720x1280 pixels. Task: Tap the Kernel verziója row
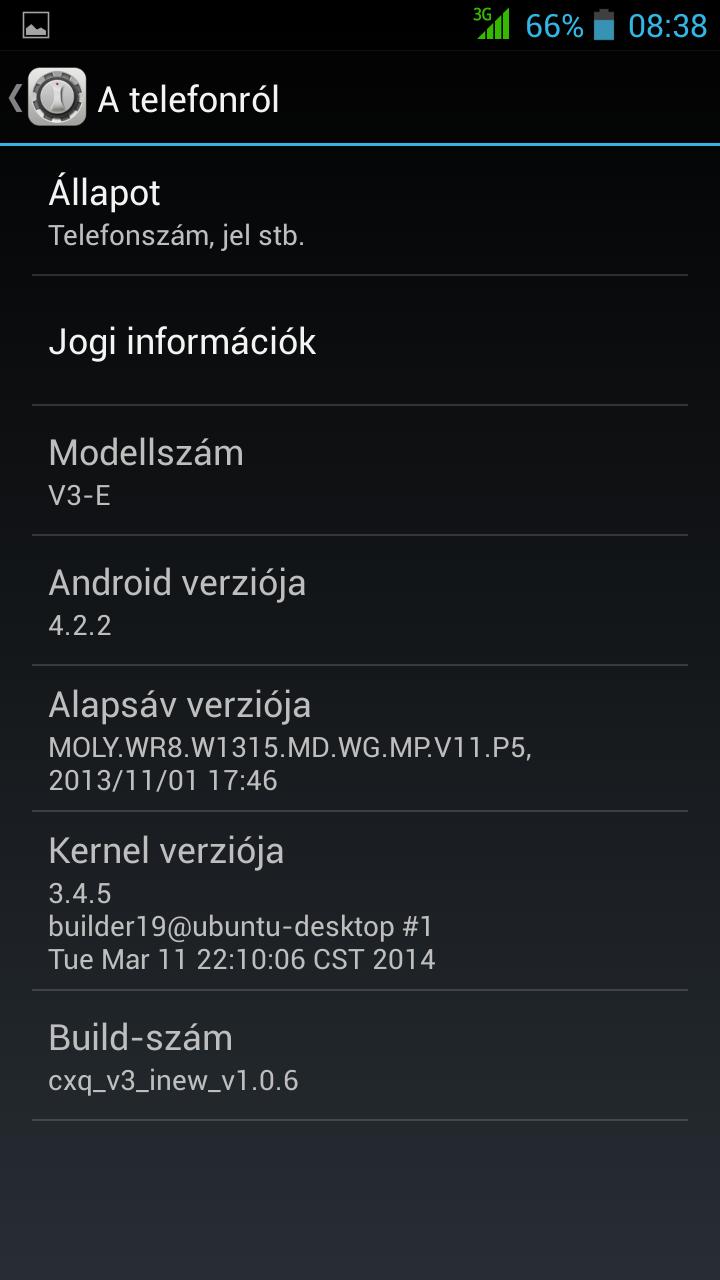[x=360, y=901]
